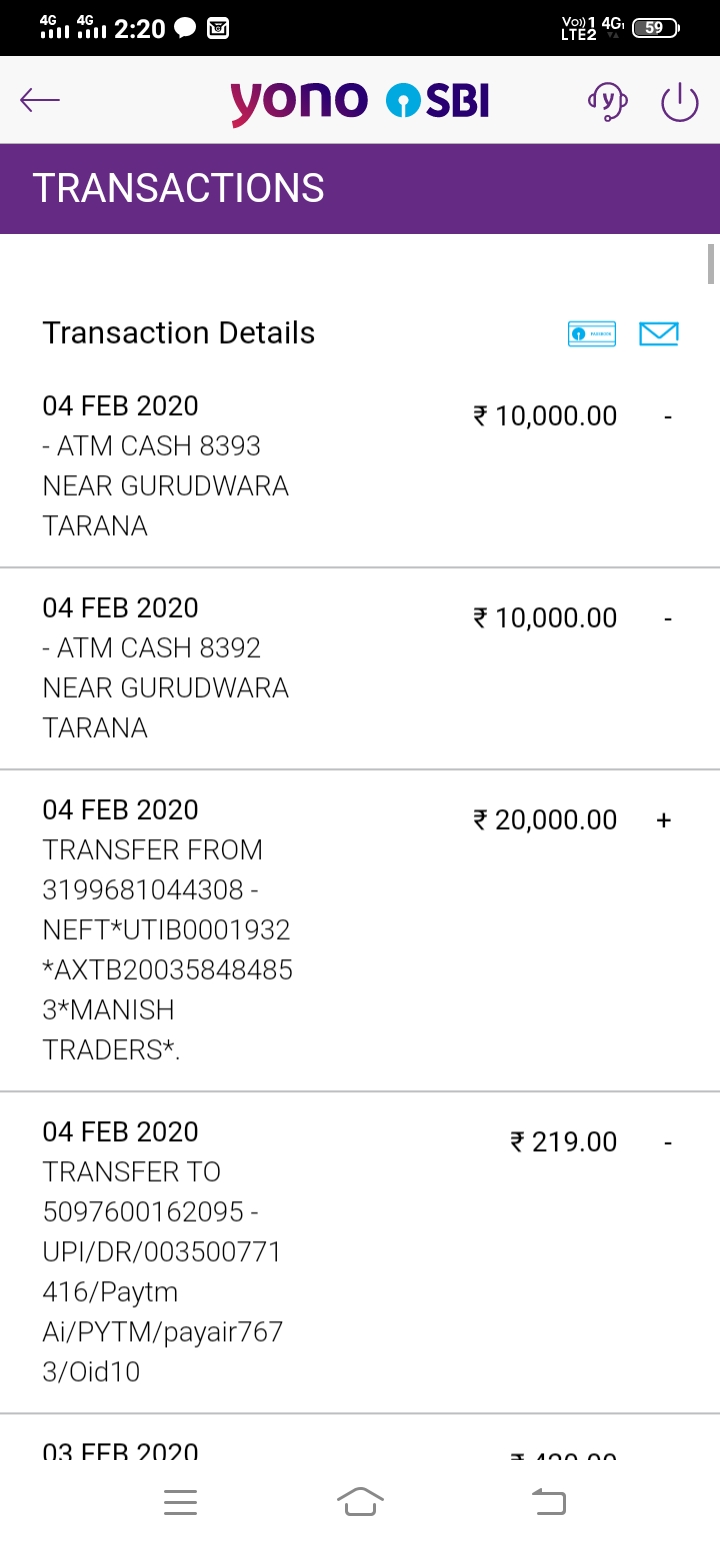Tap the system home button
Viewport: 720px width, 1544px height.
[360, 1501]
